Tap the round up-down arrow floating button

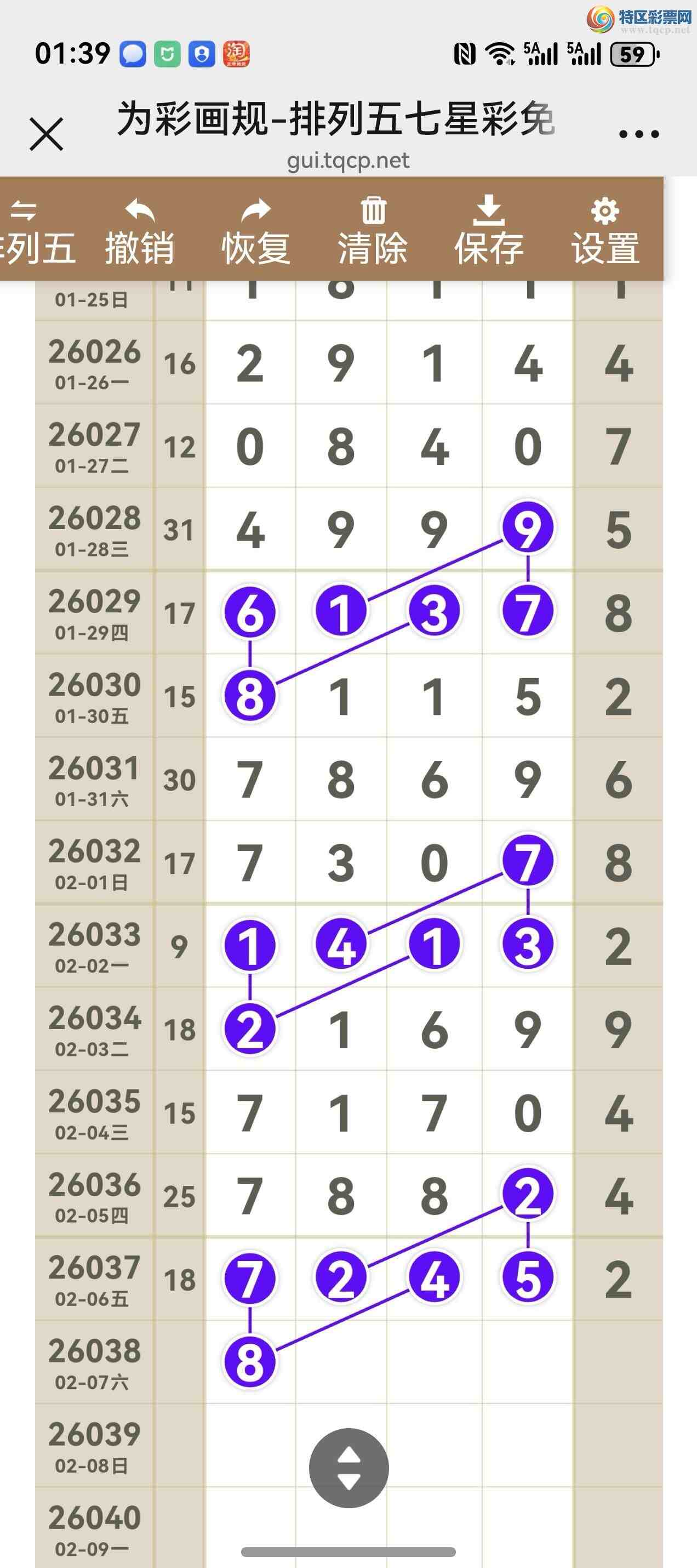(348, 1468)
